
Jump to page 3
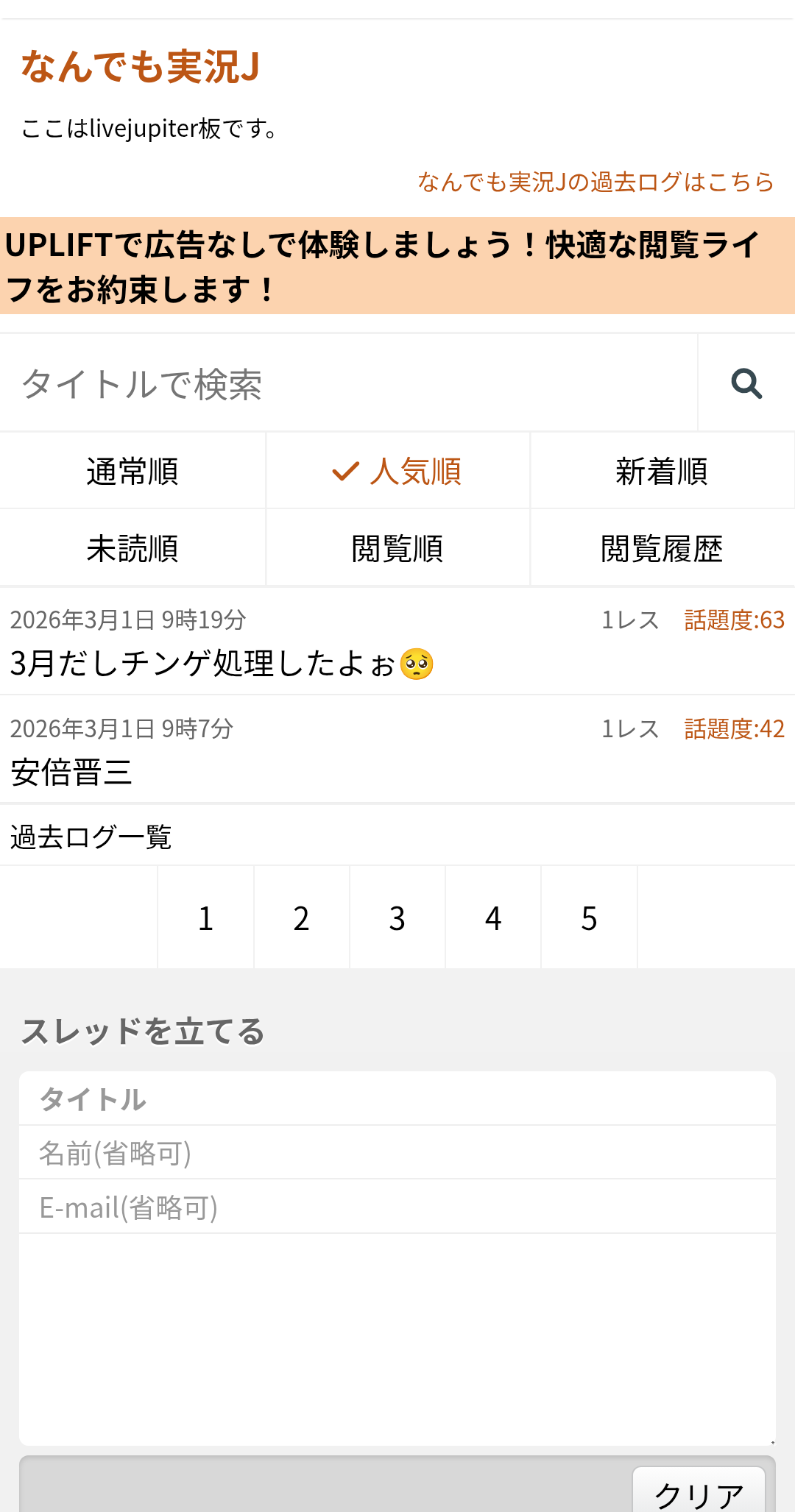[397, 918]
